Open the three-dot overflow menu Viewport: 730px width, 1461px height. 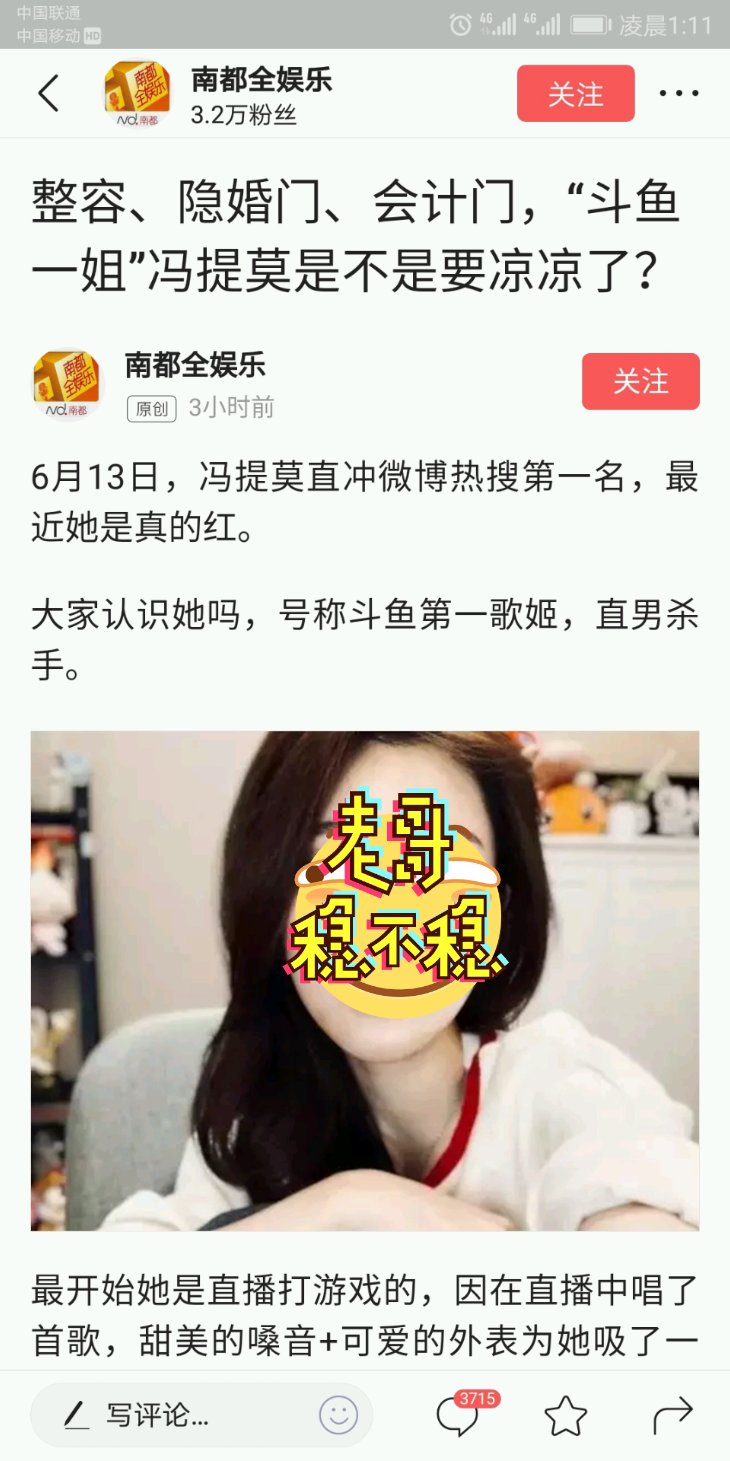tap(679, 94)
